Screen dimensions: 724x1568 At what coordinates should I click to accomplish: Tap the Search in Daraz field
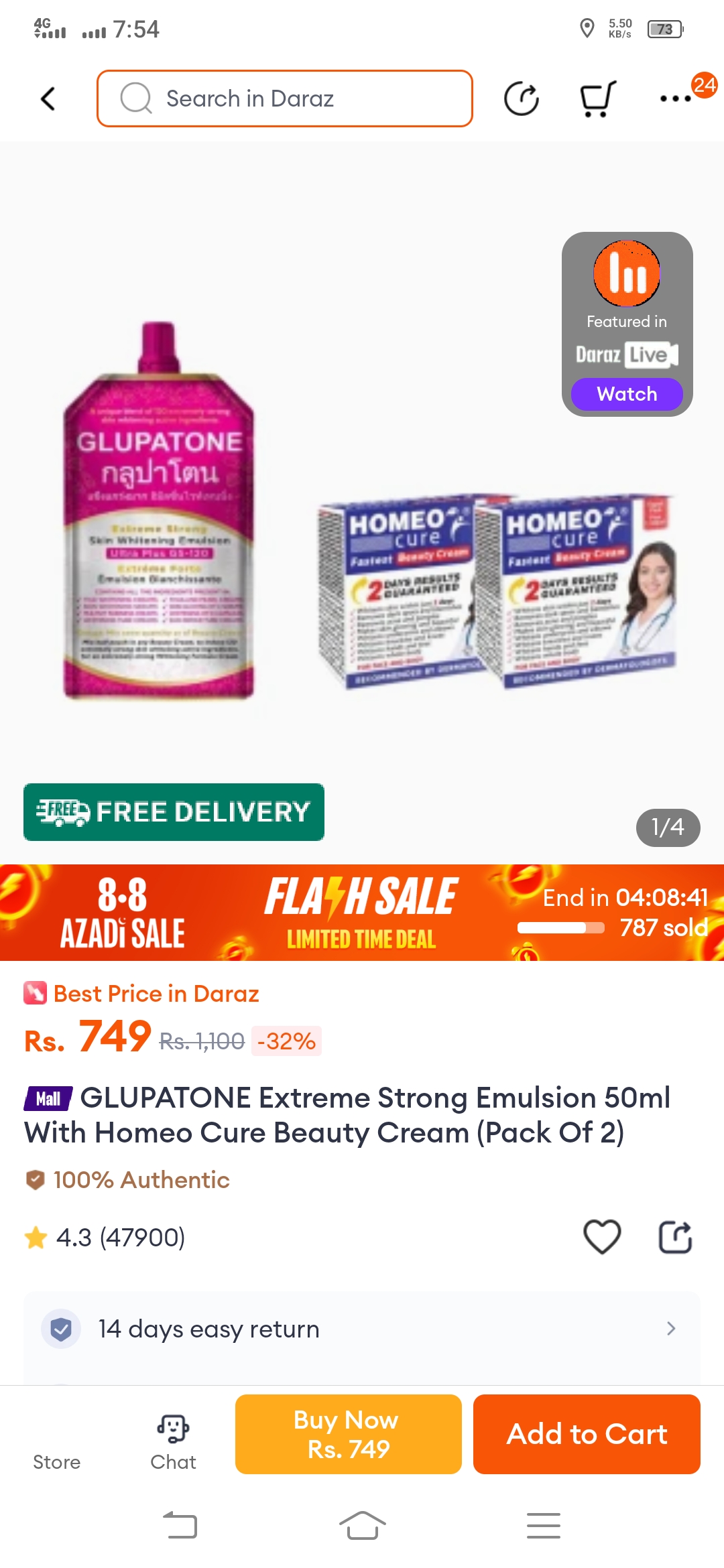285,99
